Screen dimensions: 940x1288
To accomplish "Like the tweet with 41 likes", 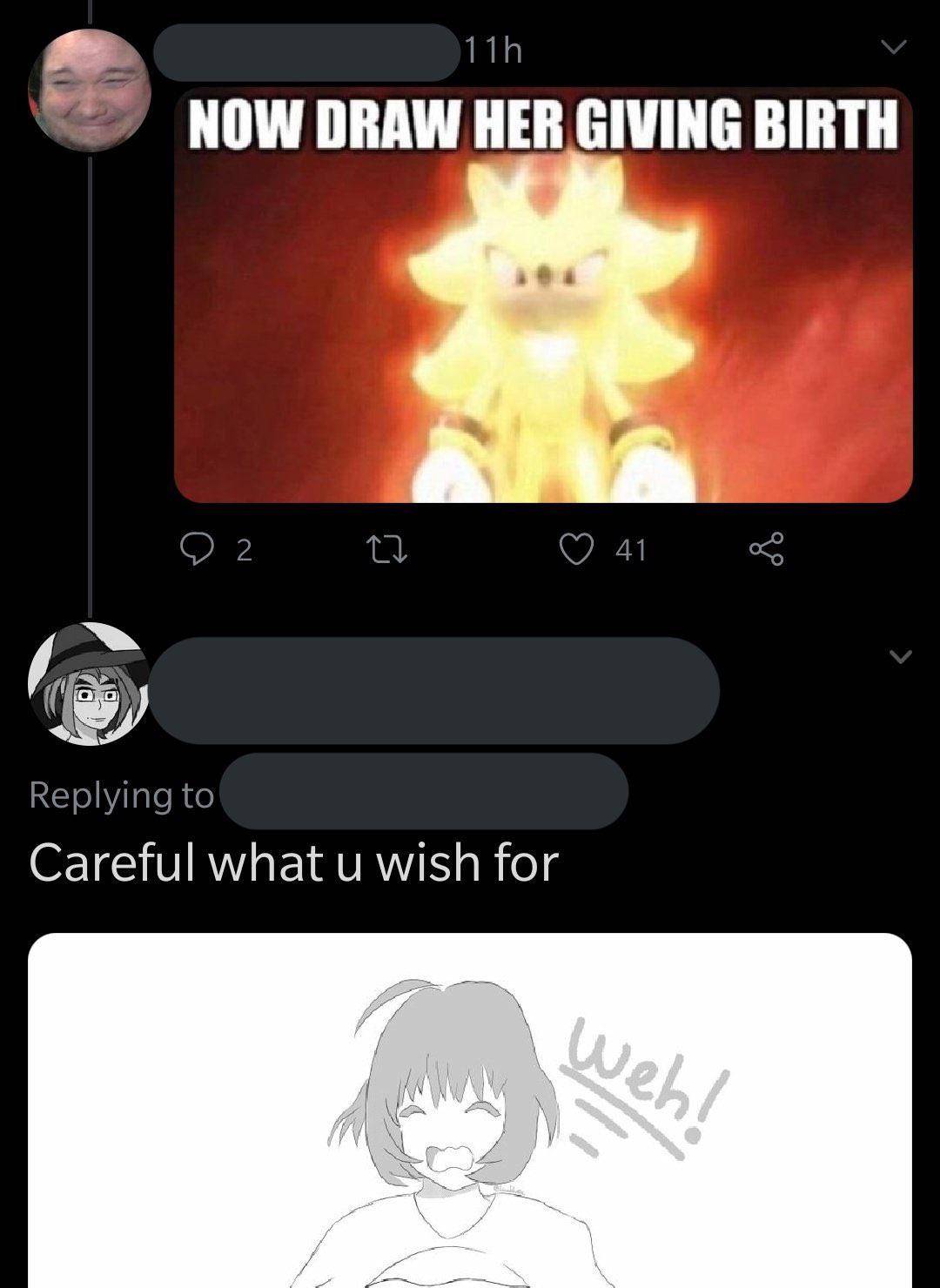I will click(x=576, y=549).
